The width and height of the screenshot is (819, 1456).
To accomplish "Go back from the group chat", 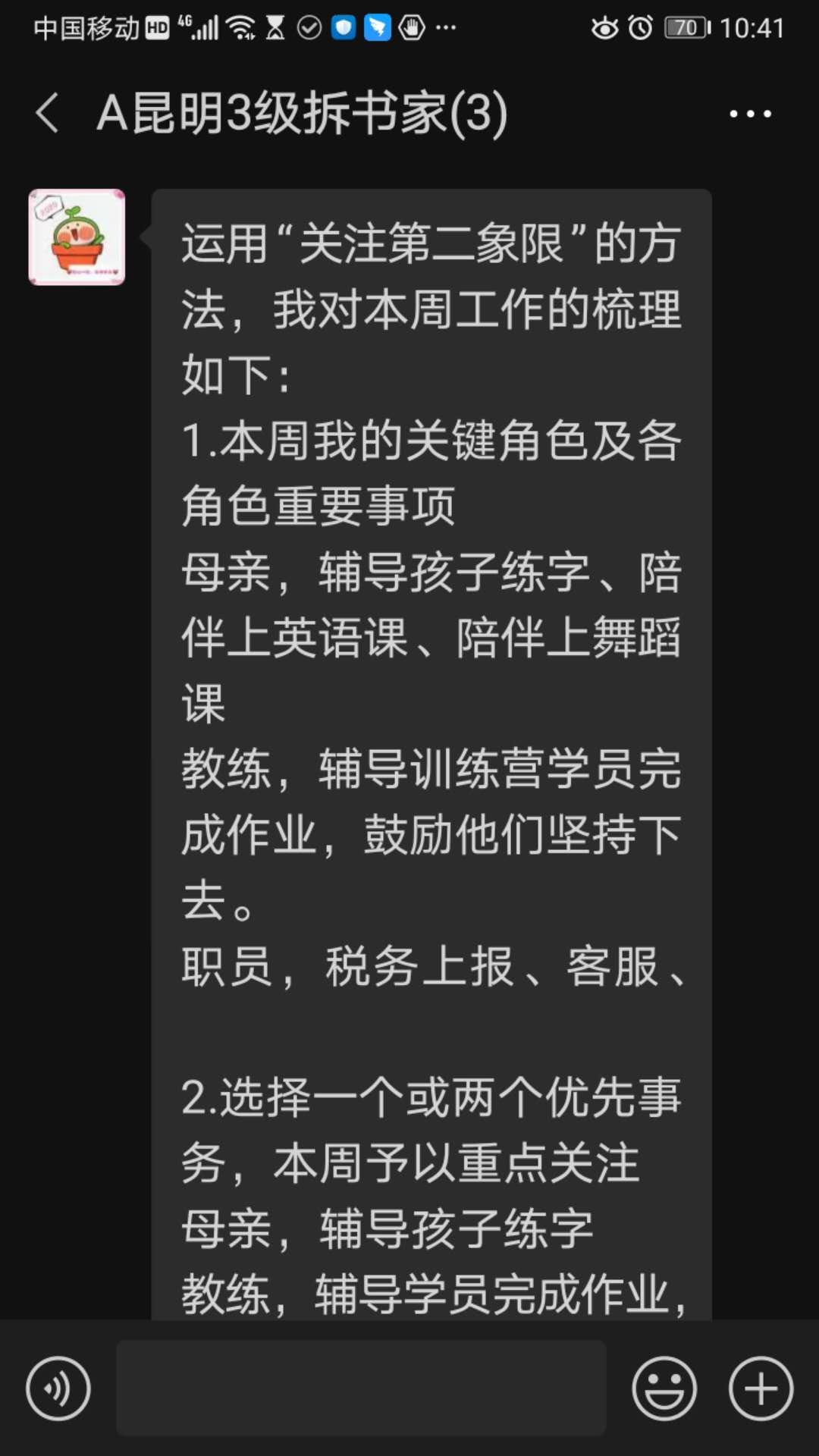I will pyautogui.click(x=47, y=114).
